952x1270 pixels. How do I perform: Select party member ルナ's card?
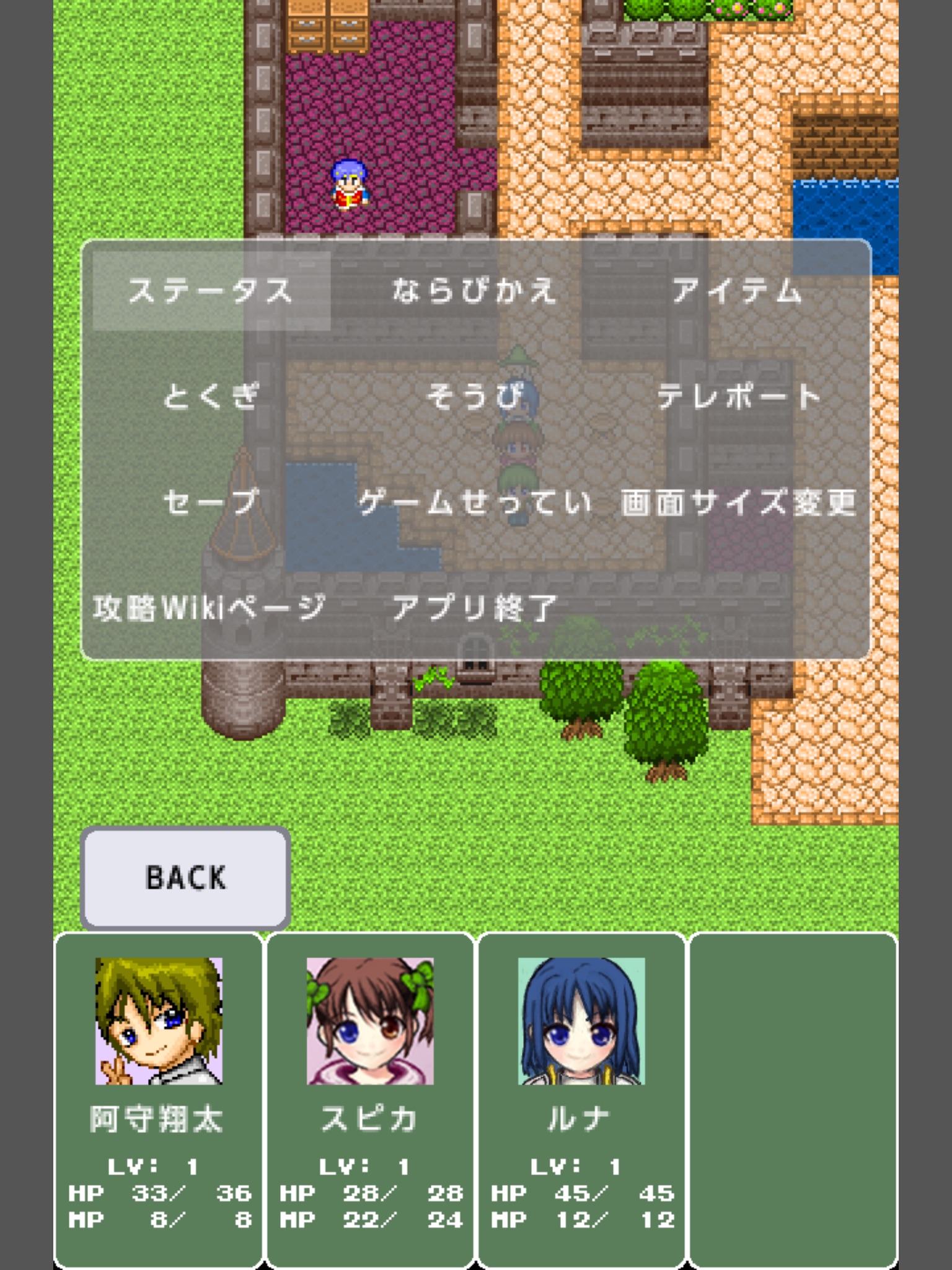click(x=581, y=1099)
